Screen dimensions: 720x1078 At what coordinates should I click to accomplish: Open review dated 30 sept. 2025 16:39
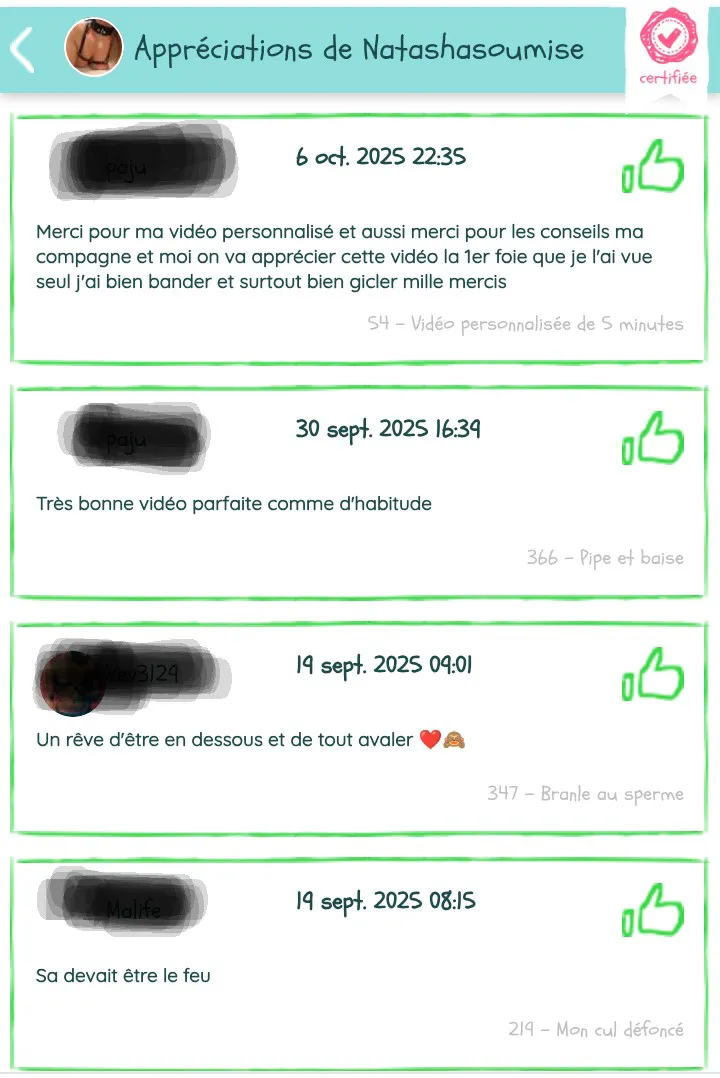358,492
